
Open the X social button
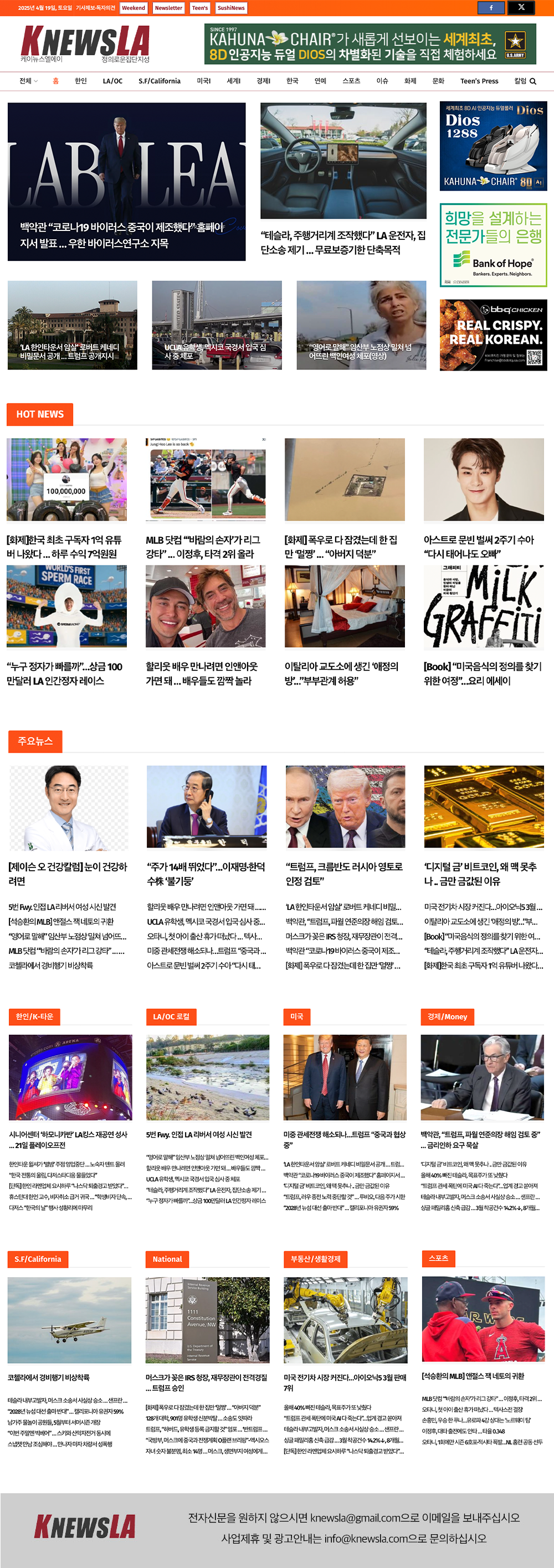(x=521, y=8)
